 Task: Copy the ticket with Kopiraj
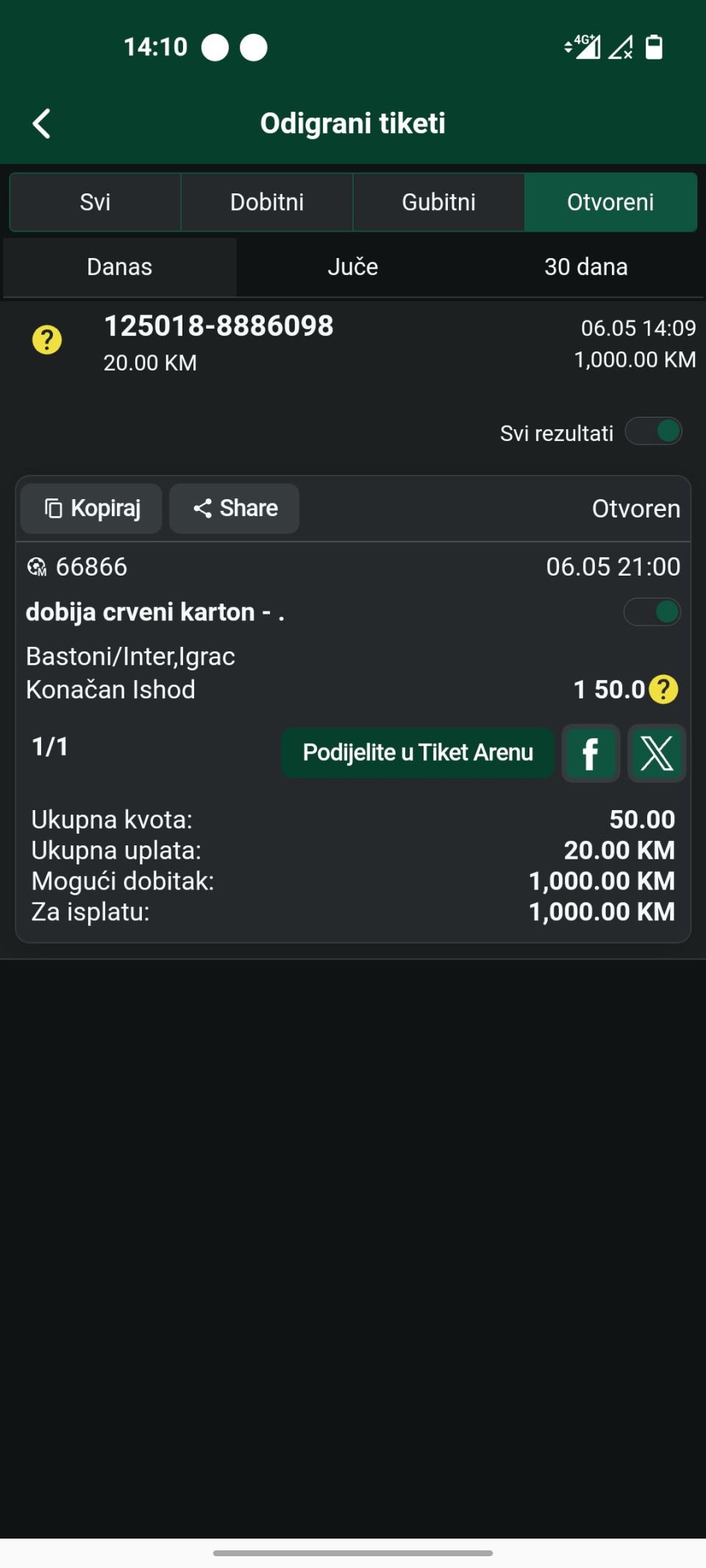tap(91, 509)
